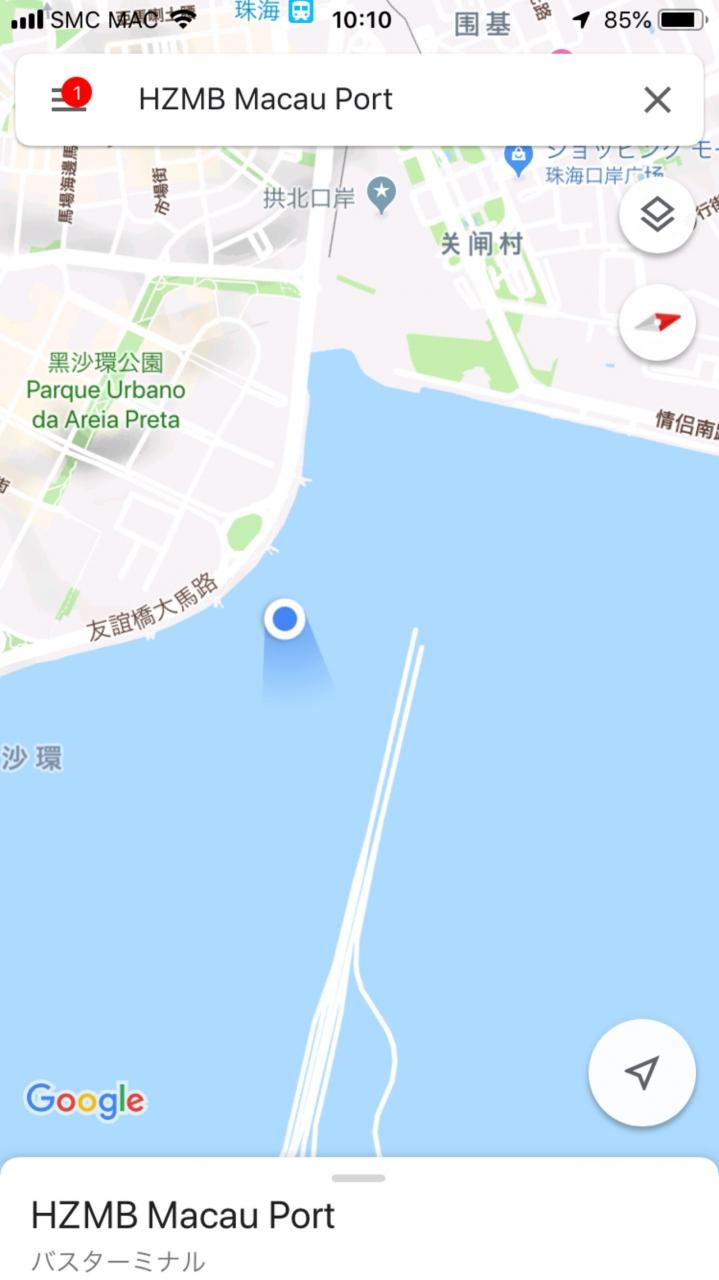The height and width of the screenshot is (1280, 719).
Task: Open the HZMB Macau Port details card
Action: 359,1220
